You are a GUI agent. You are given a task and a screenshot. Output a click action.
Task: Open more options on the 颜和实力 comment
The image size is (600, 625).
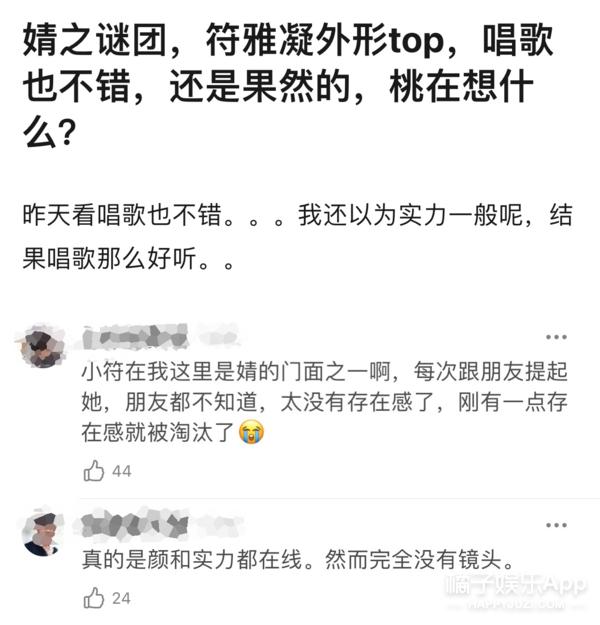pyautogui.click(x=557, y=524)
